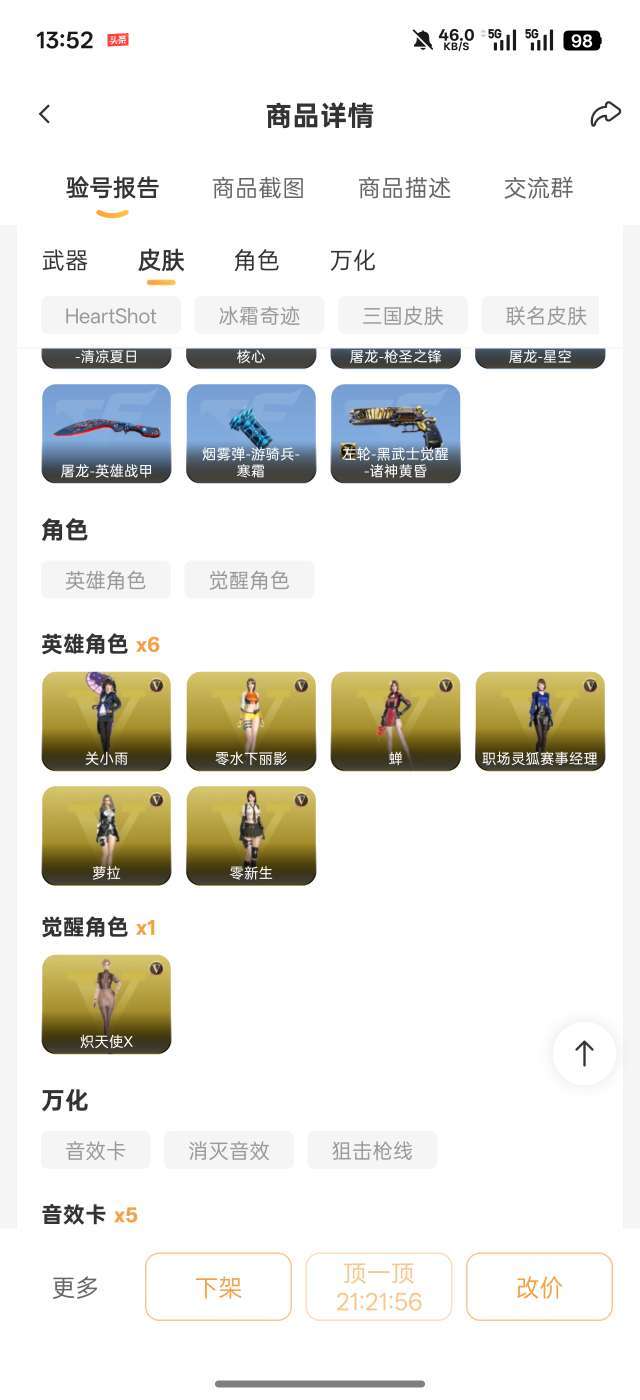Select the 万化 category tab

click(x=352, y=261)
